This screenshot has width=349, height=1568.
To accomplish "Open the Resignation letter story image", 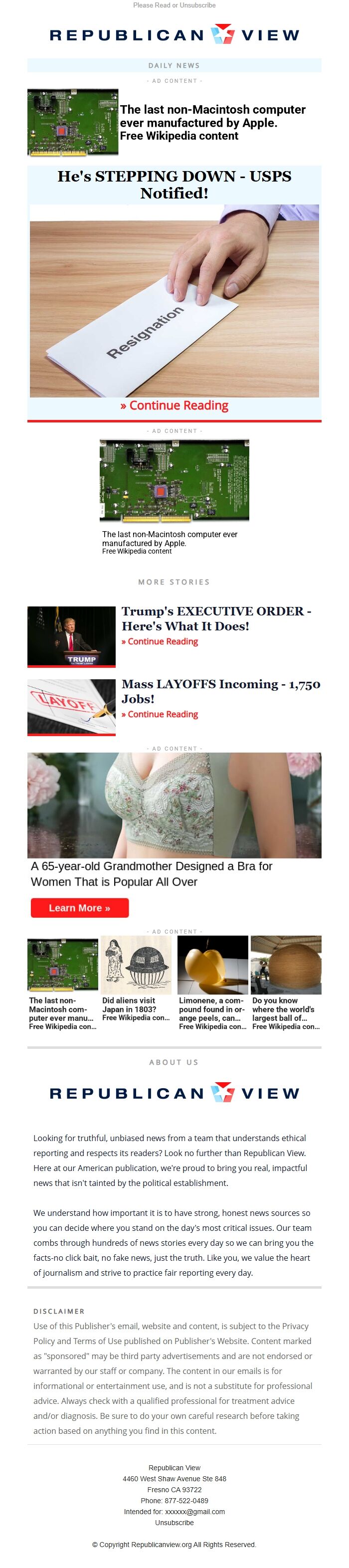I will pyautogui.click(x=174, y=301).
